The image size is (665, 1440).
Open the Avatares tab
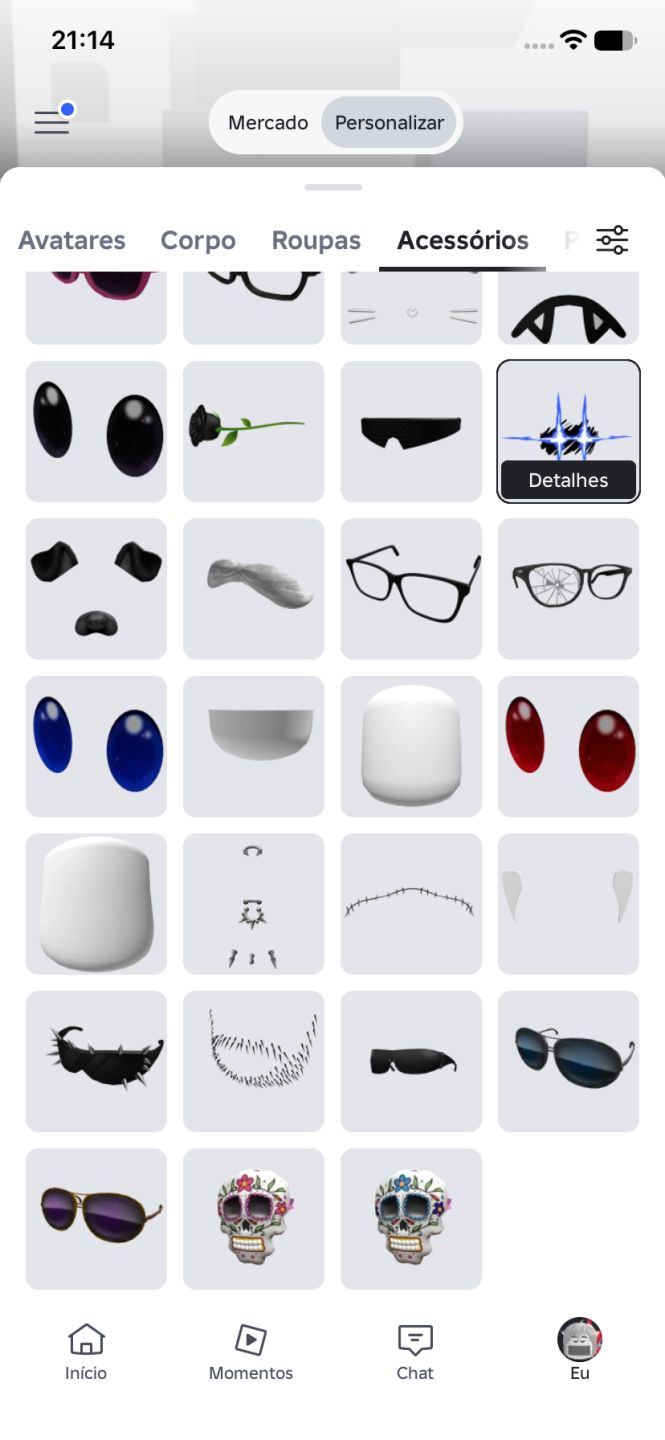pos(72,241)
